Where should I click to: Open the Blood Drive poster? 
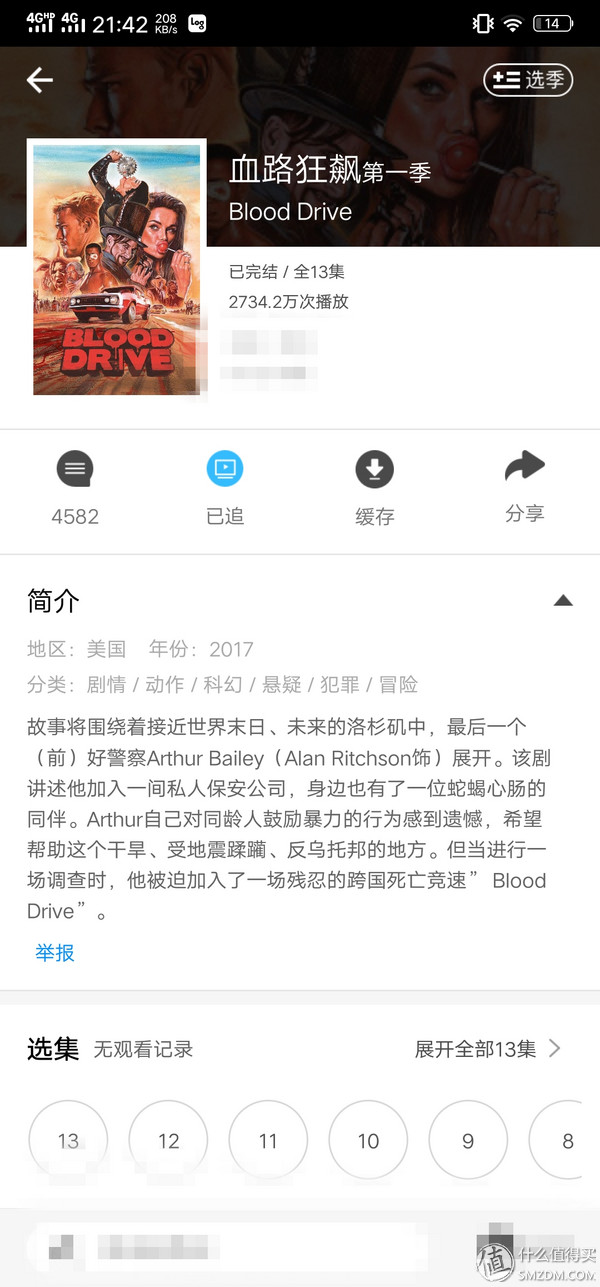click(117, 269)
